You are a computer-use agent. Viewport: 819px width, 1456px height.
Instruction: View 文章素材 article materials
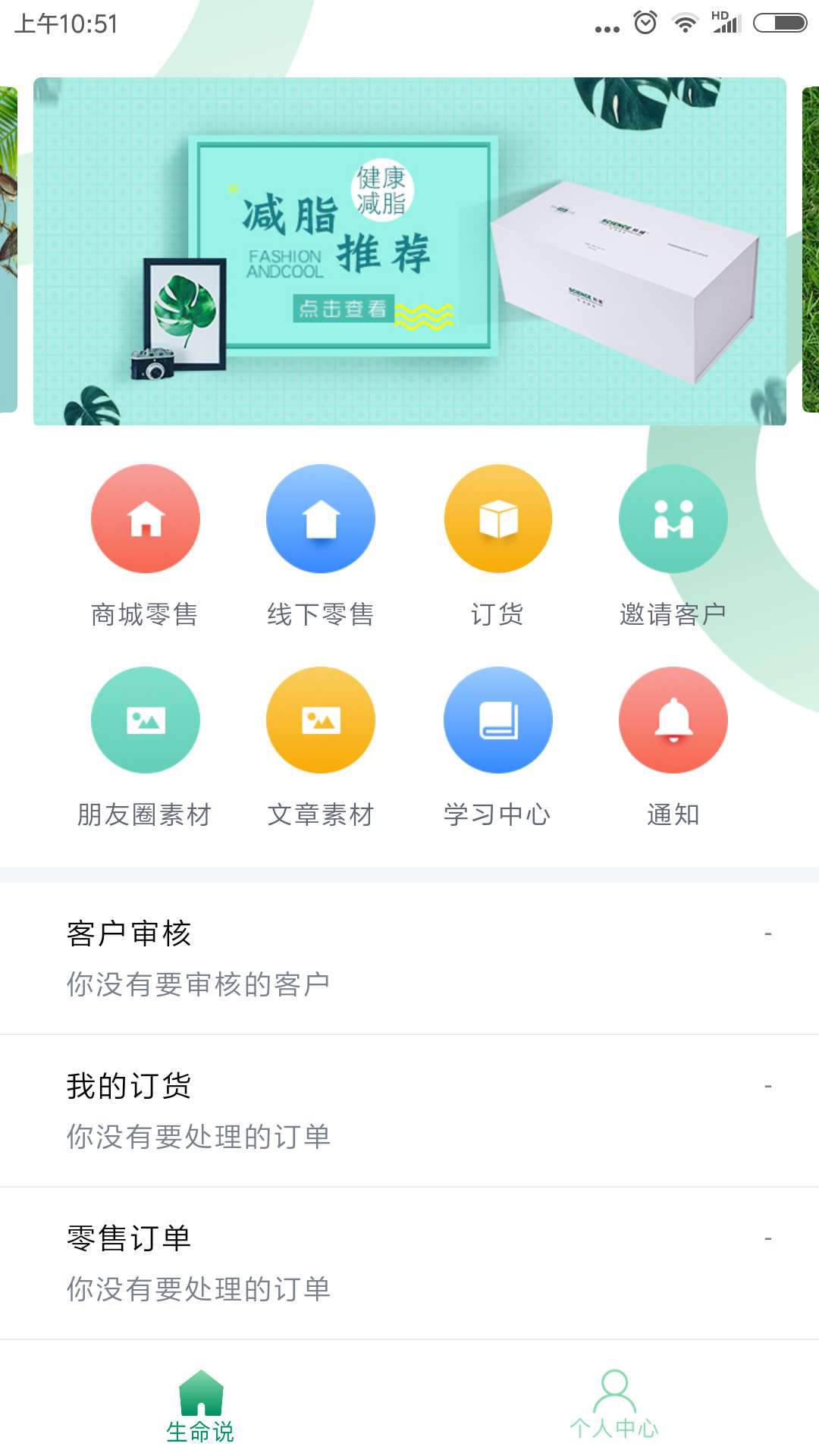point(321,720)
